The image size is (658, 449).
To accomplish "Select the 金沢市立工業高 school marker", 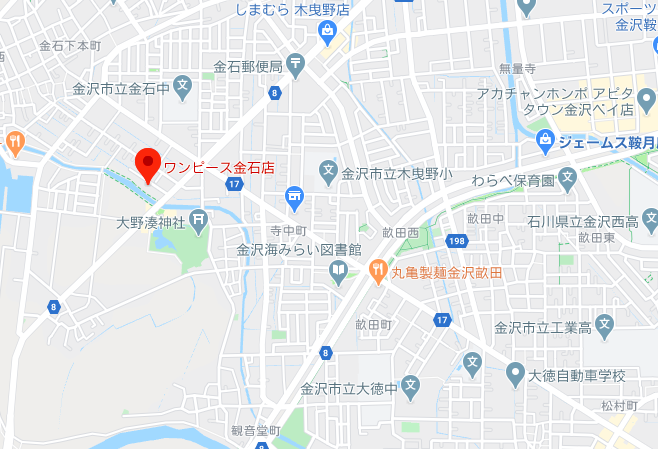I will [604, 326].
